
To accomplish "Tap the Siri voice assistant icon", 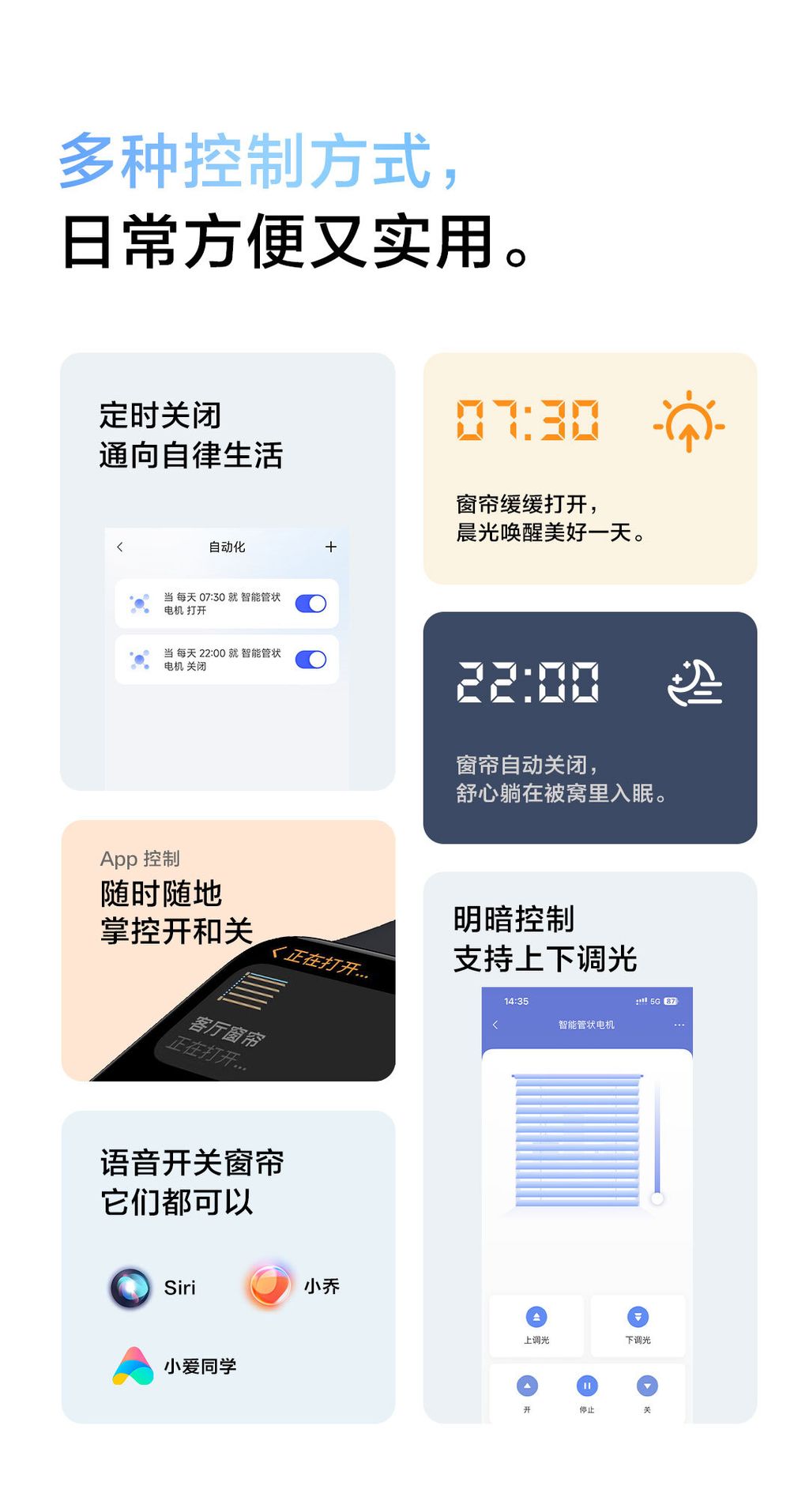I will click(132, 1286).
